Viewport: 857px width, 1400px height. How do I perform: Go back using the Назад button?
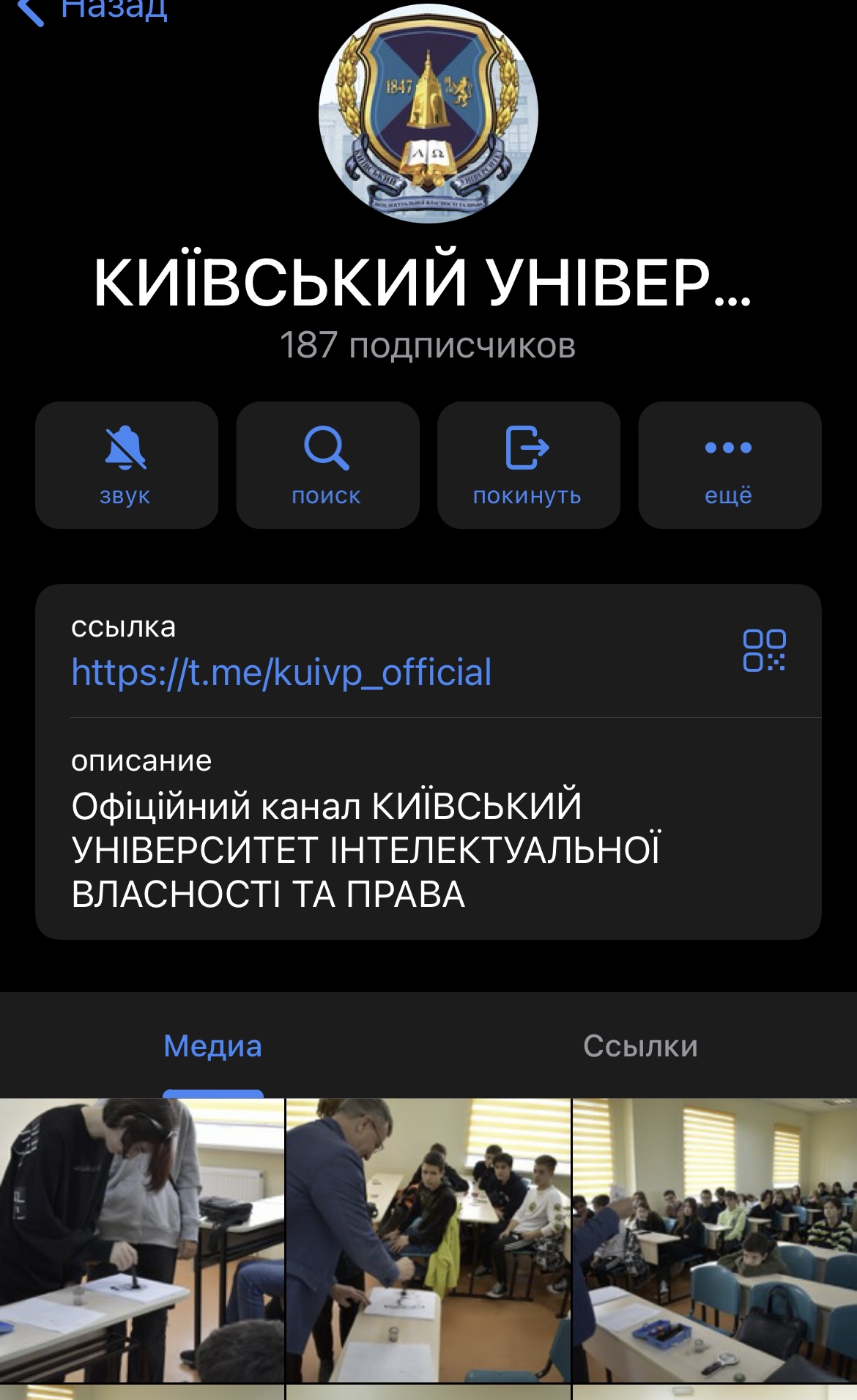click(x=95, y=10)
